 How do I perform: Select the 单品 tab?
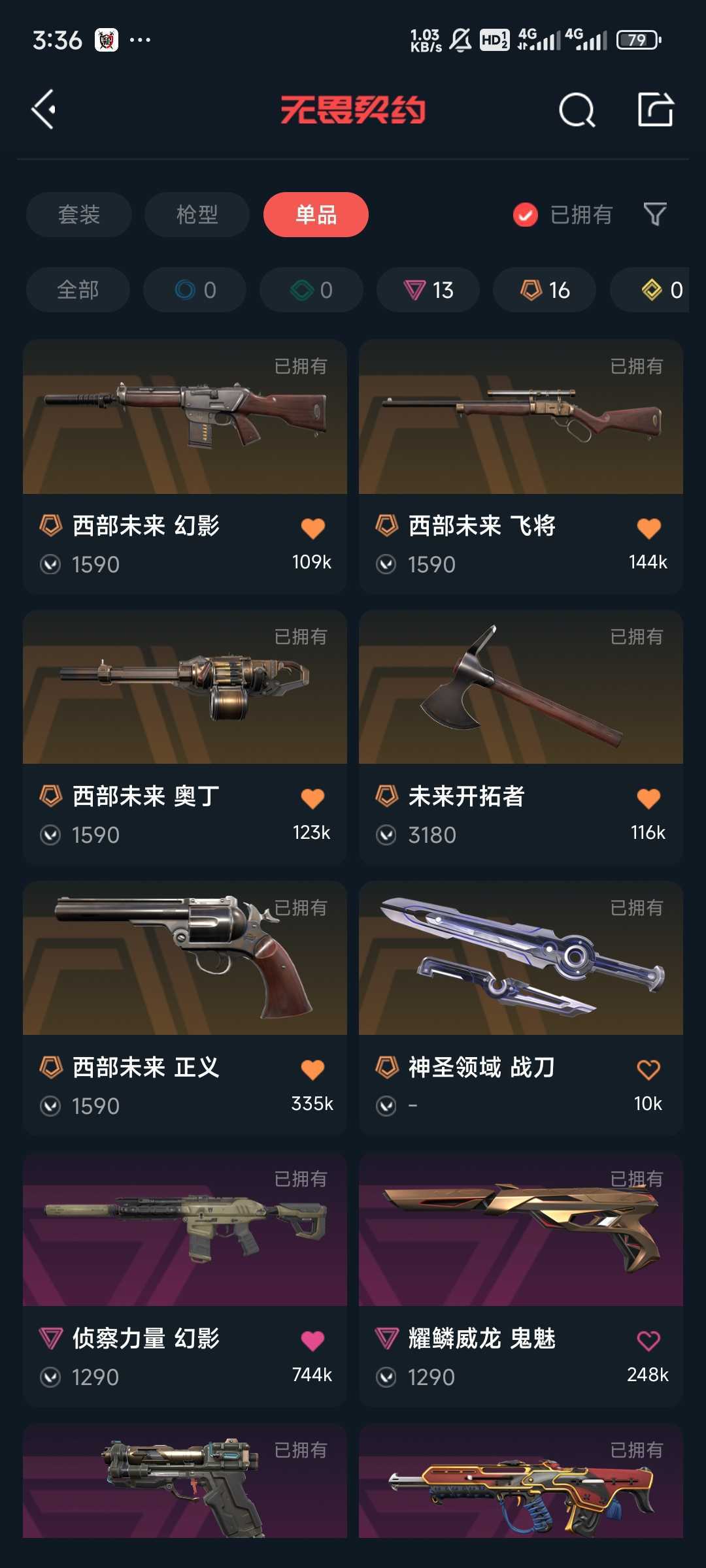click(x=316, y=214)
